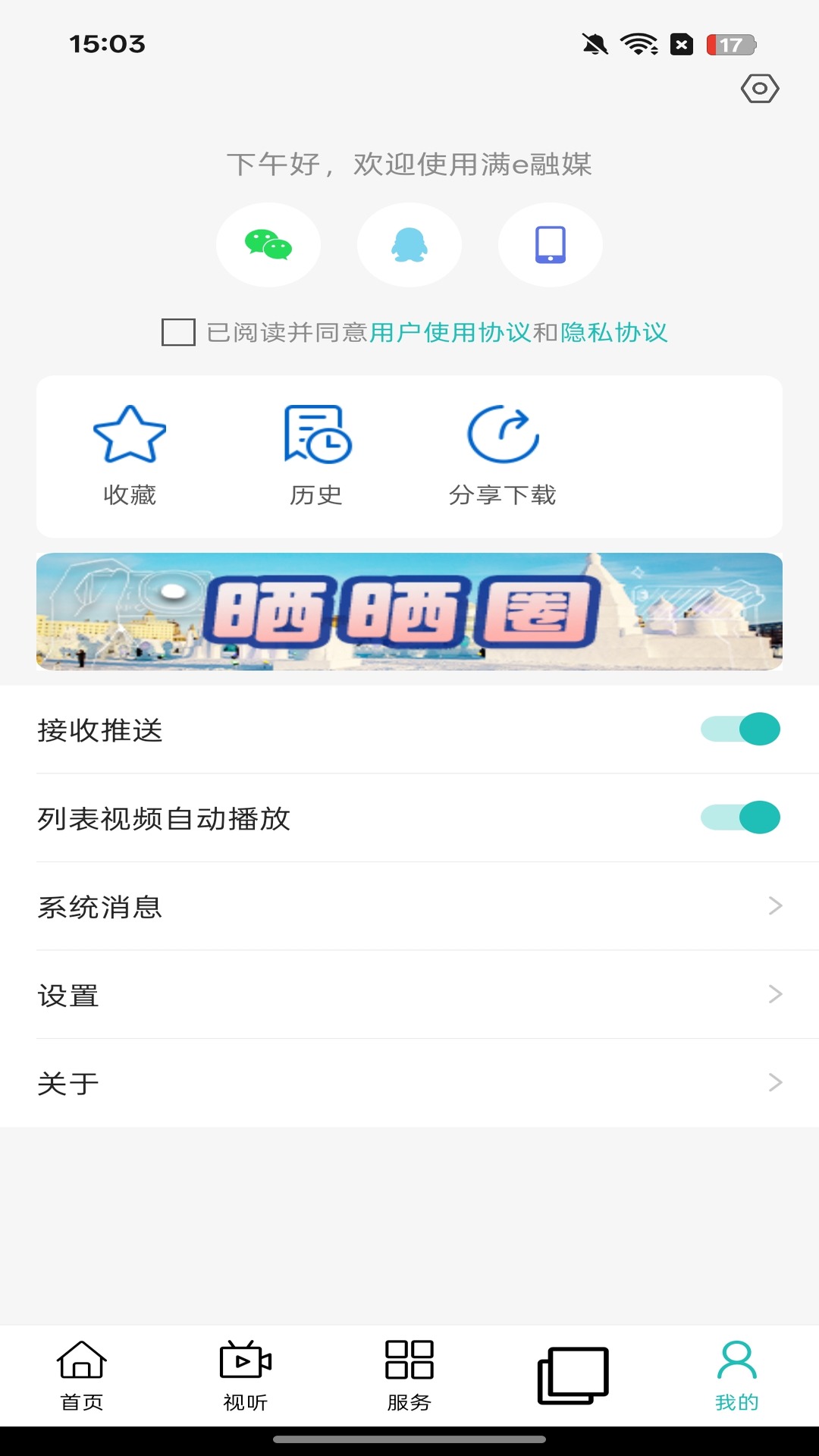Open 系统消息
819x1456 pixels.
tap(409, 906)
